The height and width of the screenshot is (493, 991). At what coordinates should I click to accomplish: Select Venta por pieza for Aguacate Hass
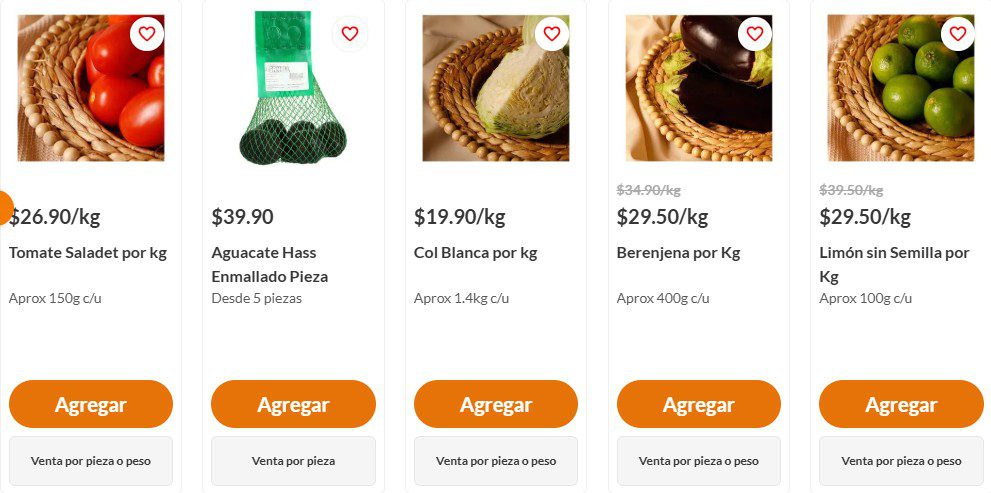click(x=293, y=461)
